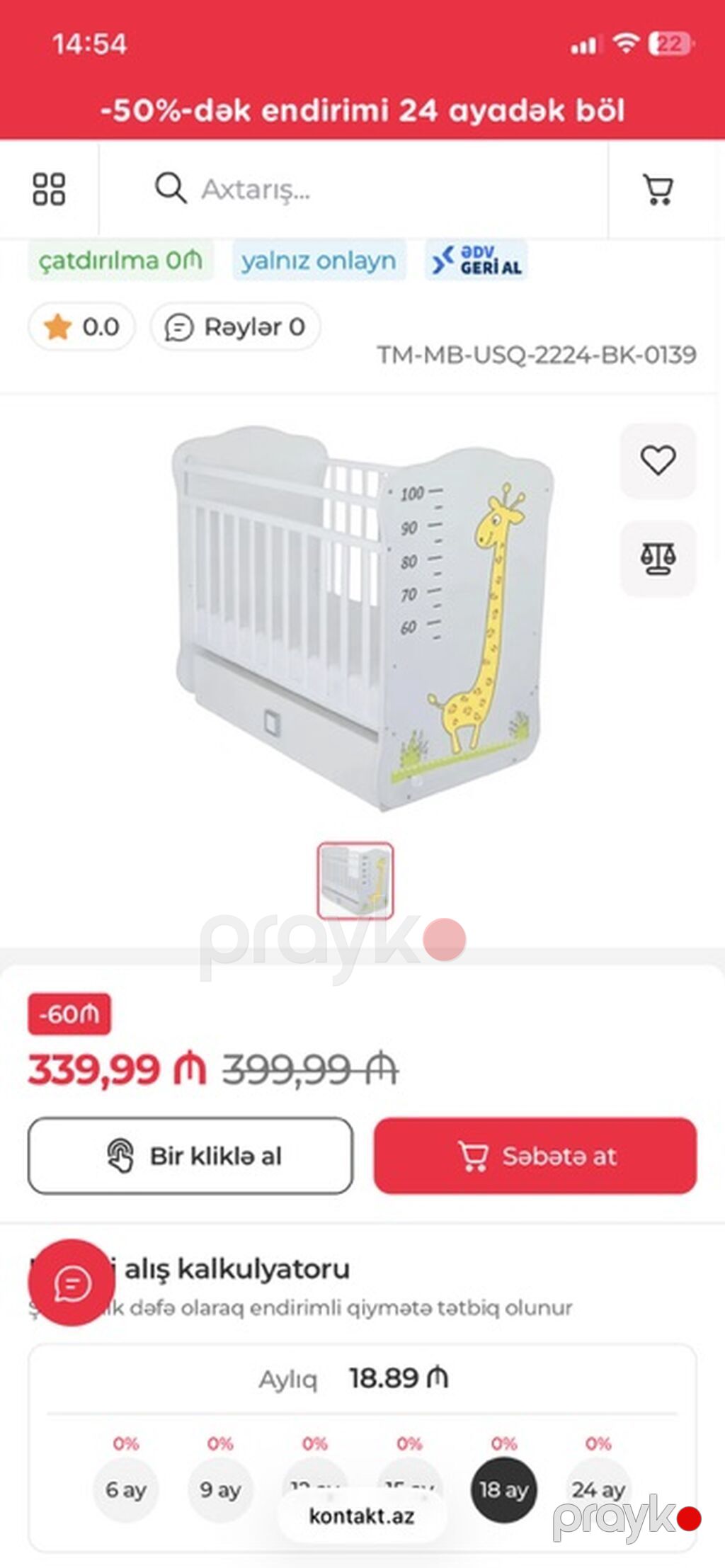Open the red chat support bubble
The height and width of the screenshot is (1568, 725).
click(x=72, y=1283)
